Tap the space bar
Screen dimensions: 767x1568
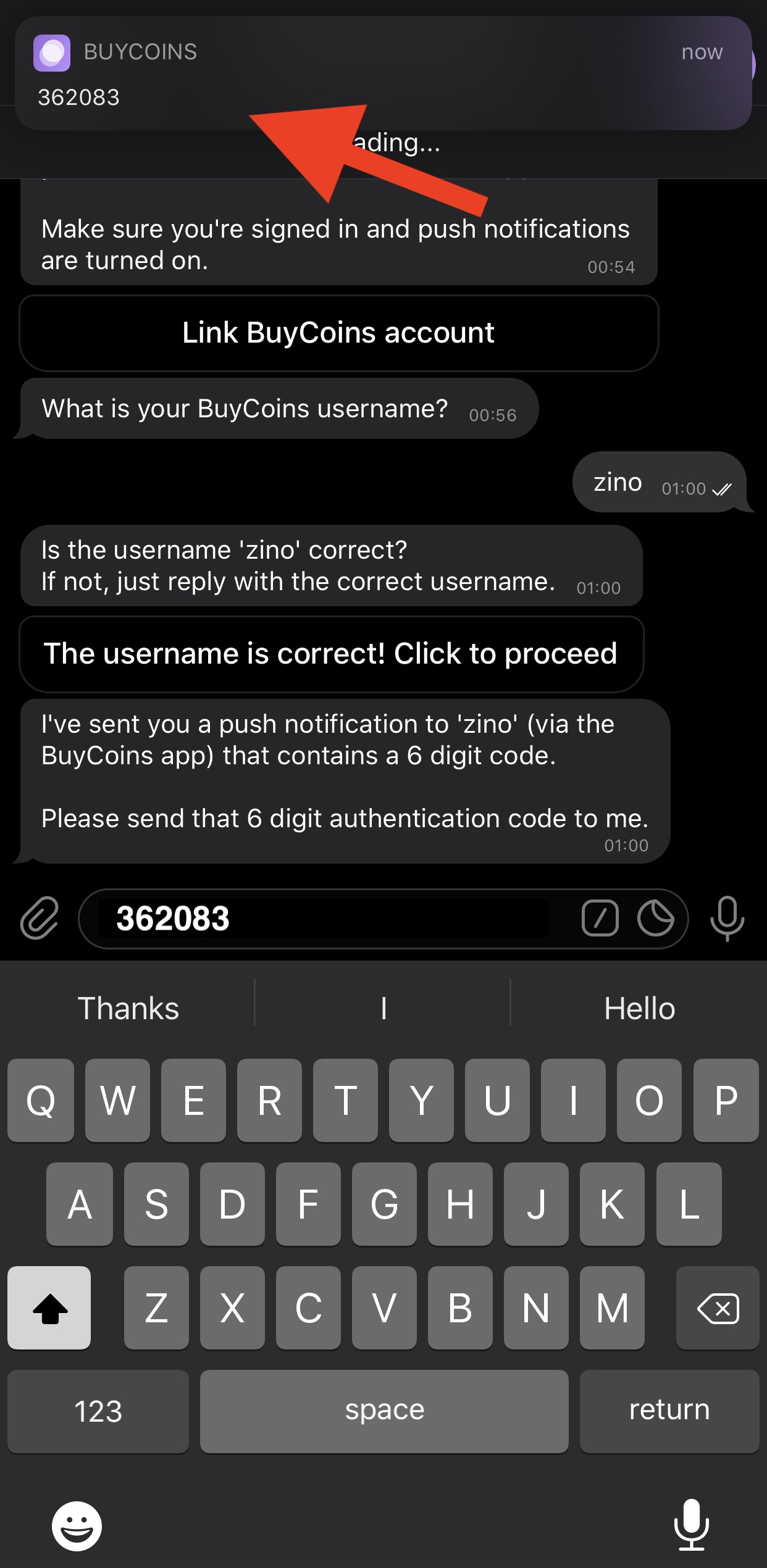click(384, 1411)
